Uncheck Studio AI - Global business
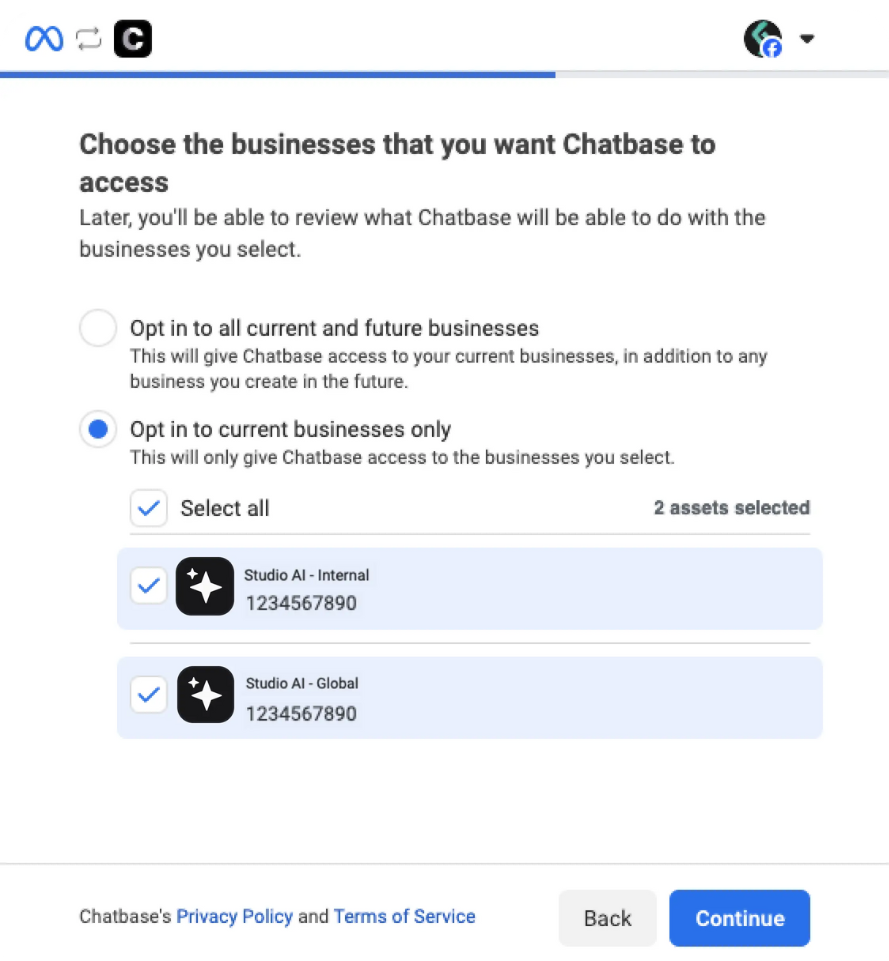 [x=149, y=694]
